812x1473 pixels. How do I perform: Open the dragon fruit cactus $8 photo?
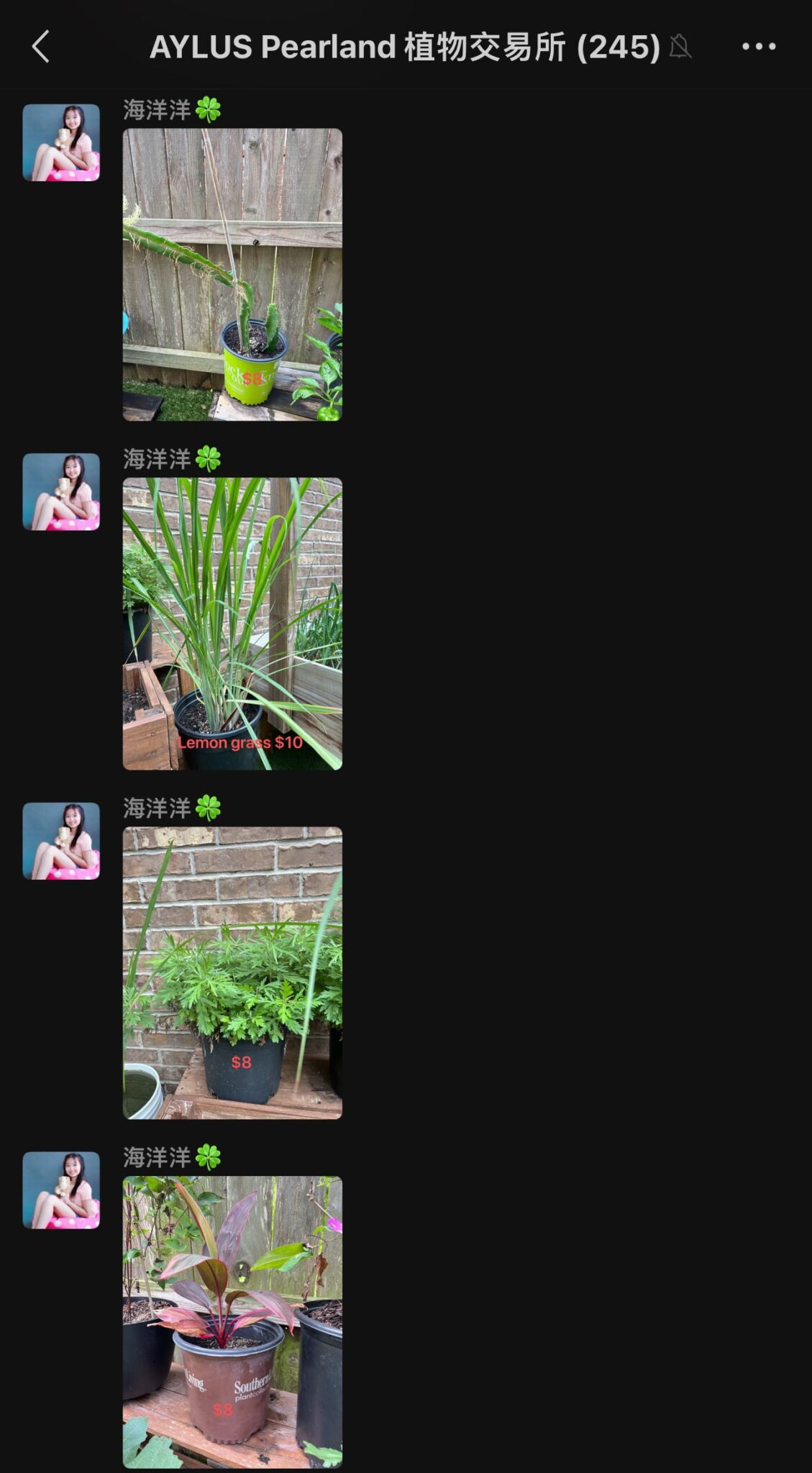click(x=232, y=275)
